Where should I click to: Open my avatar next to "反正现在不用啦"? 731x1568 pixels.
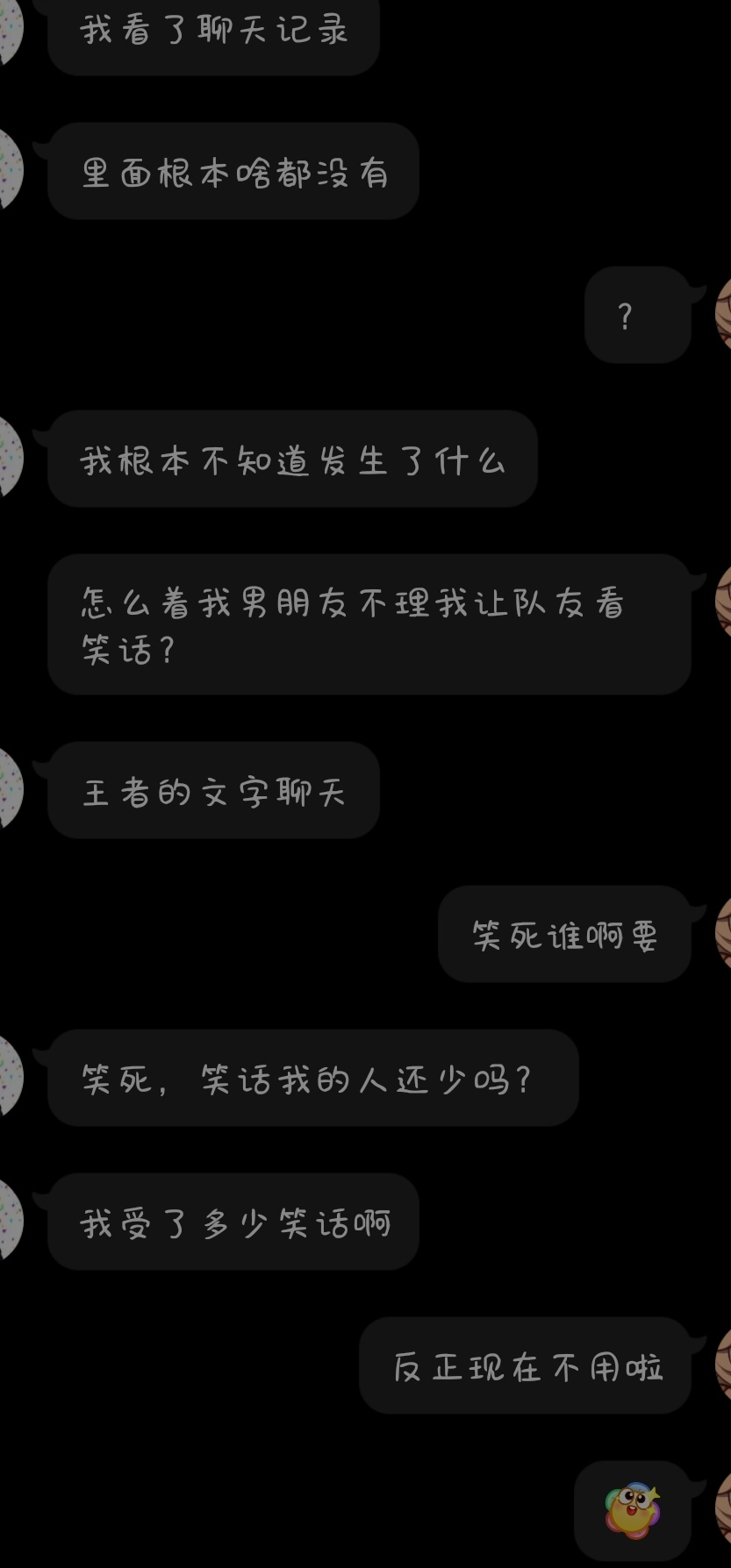pos(723,1365)
